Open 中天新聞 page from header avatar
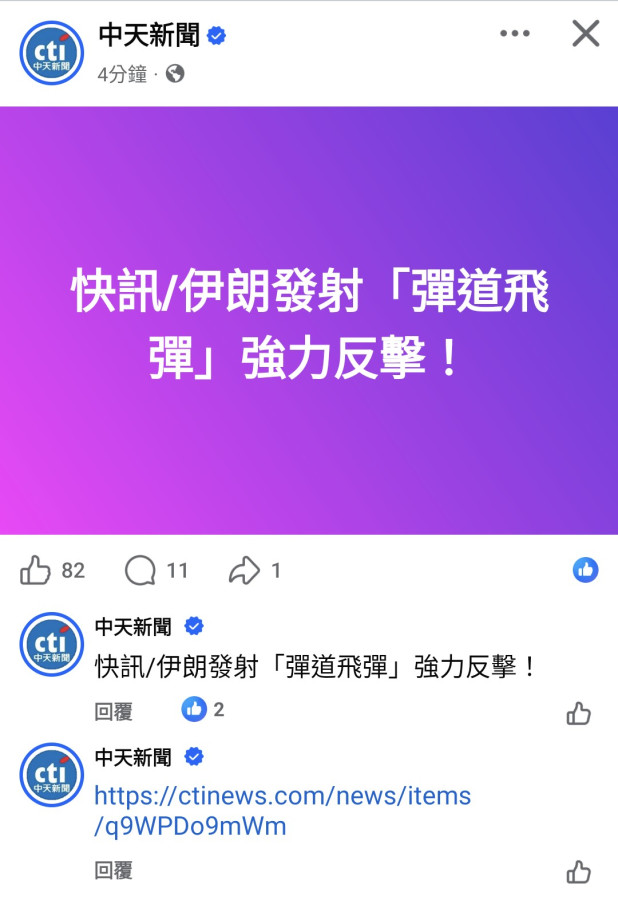This screenshot has height=900, width=618. pyautogui.click(x=52, y=52)
